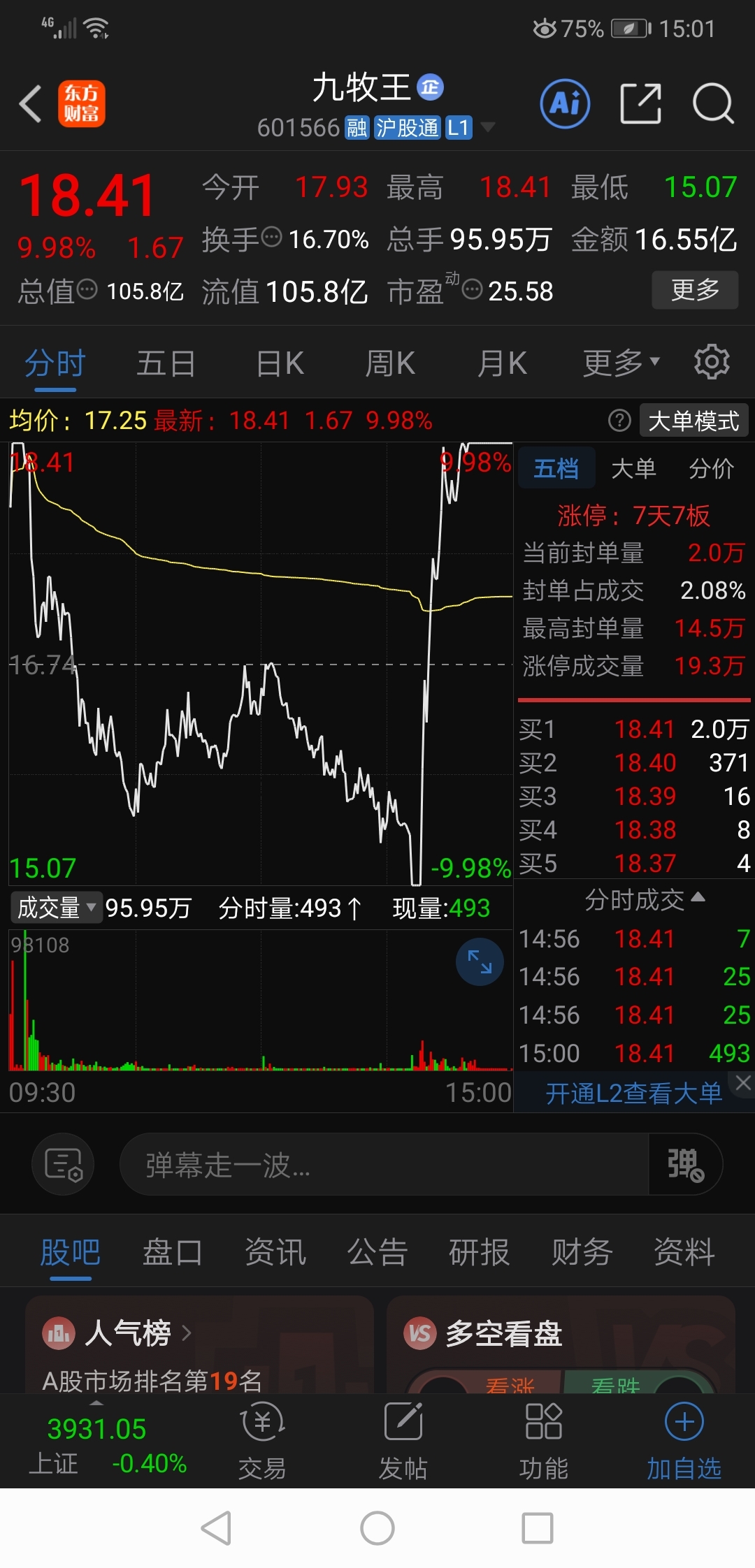
Task: Go back using the top-left arrow
Action: point(31,104)
